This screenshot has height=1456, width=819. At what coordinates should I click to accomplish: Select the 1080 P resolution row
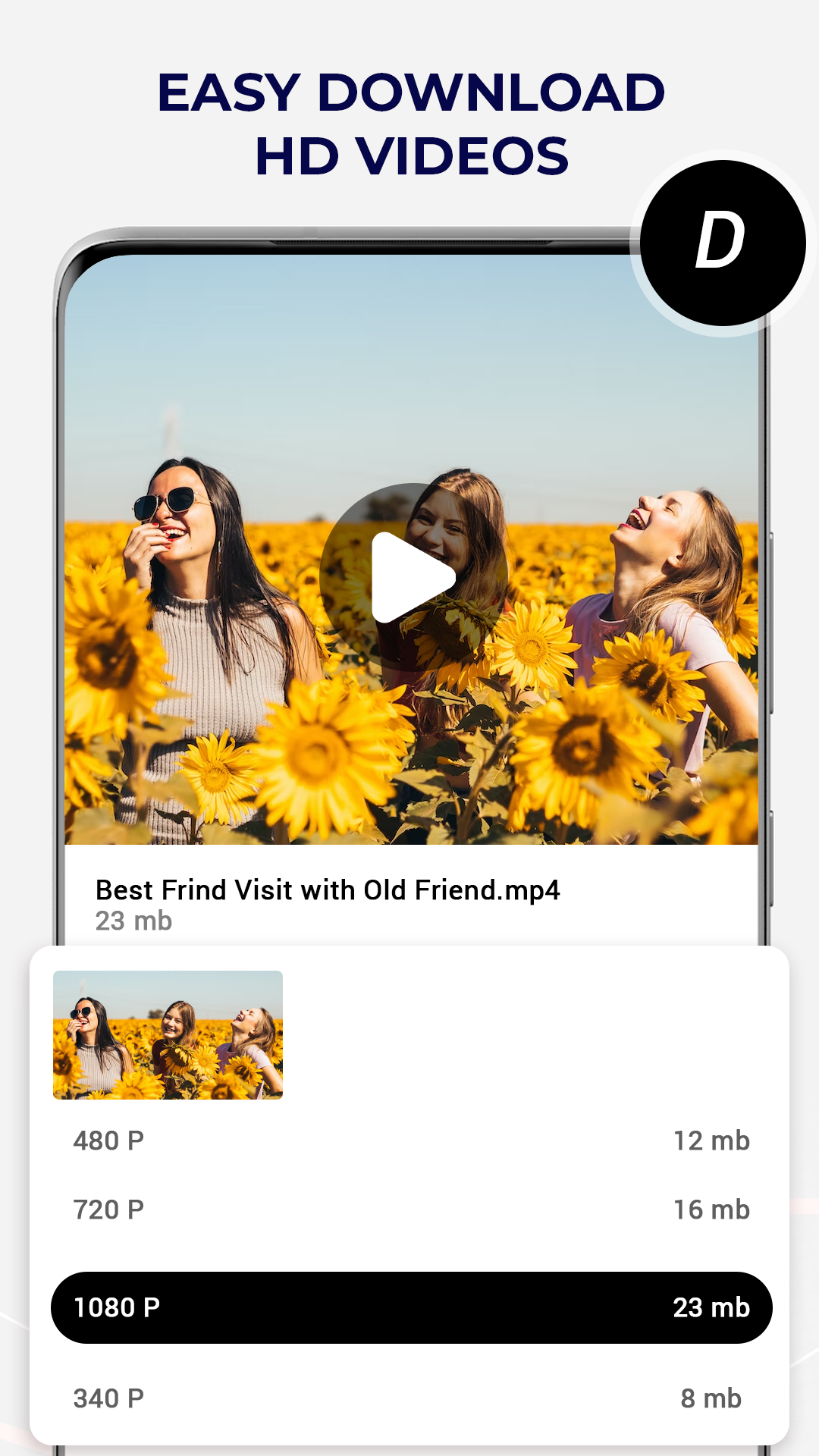point(409,1307)
